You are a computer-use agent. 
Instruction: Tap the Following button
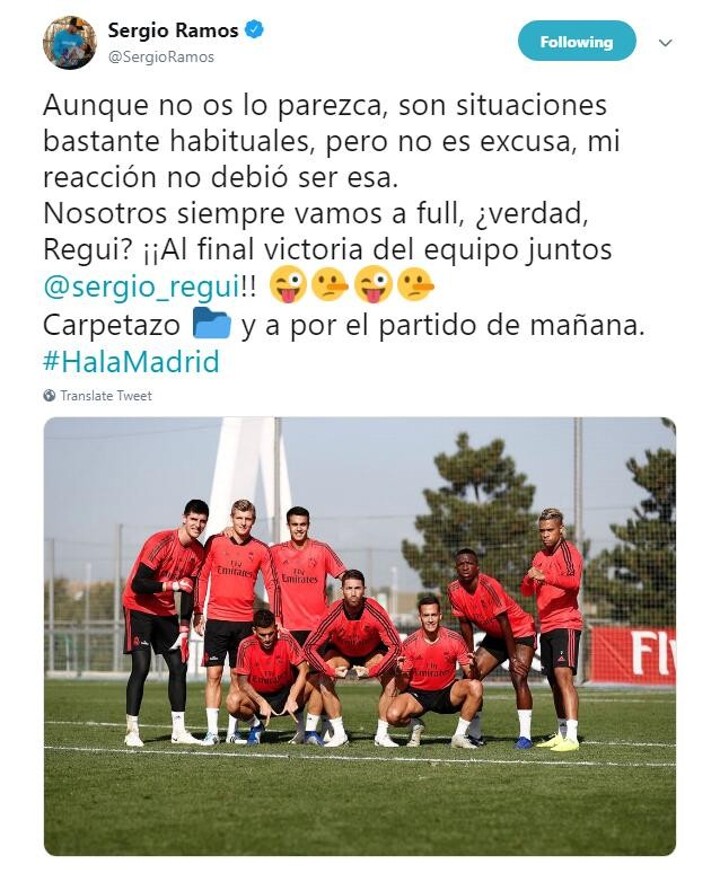pyautogui.click(x=576, y=42)
